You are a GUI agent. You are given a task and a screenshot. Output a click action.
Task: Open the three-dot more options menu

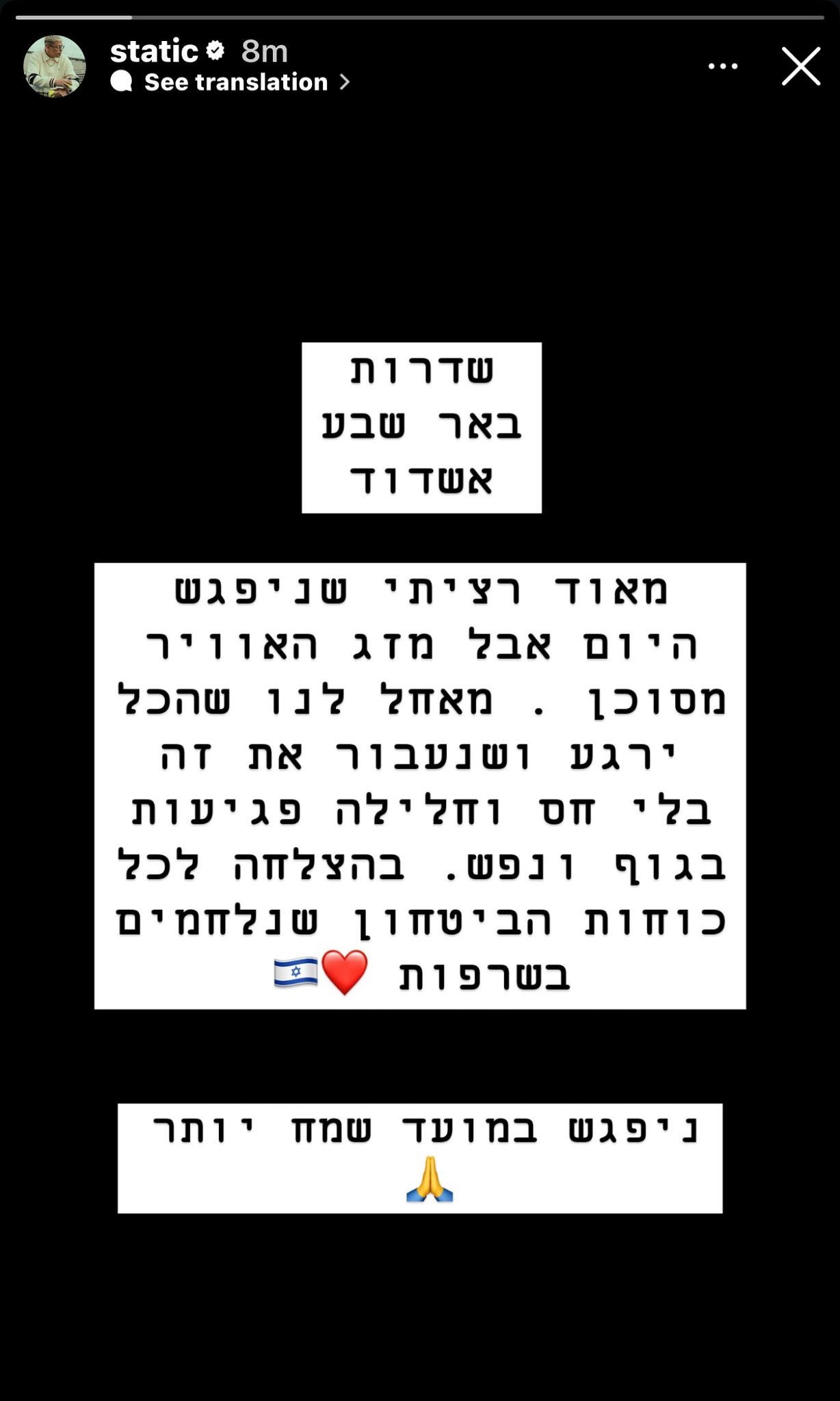click(722, 66)
